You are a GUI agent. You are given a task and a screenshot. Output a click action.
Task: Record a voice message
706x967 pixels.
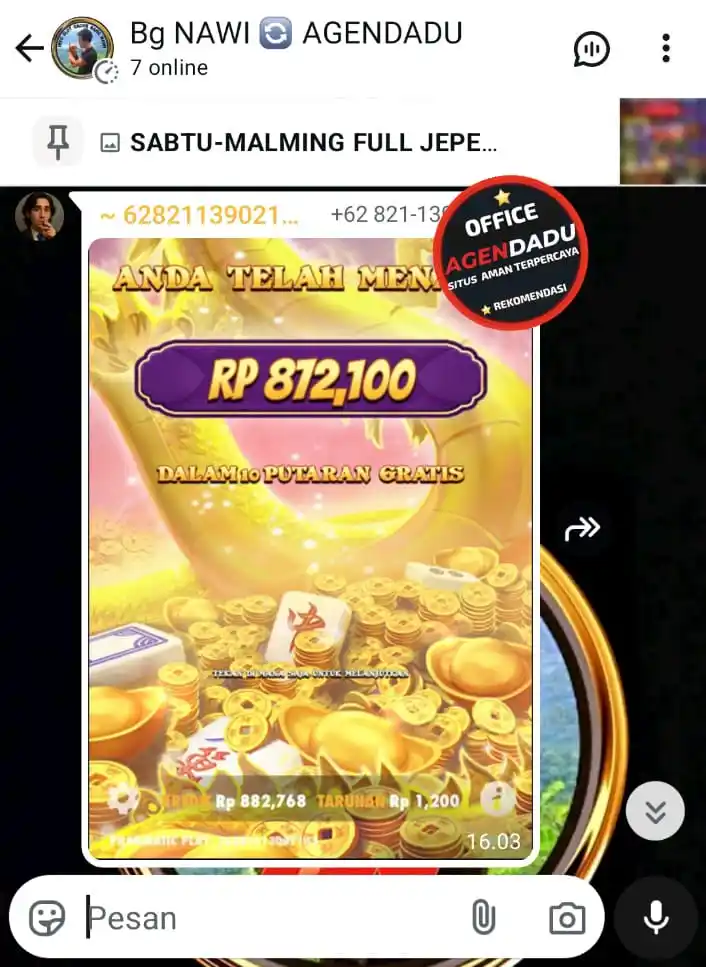[x=655, y=917]
